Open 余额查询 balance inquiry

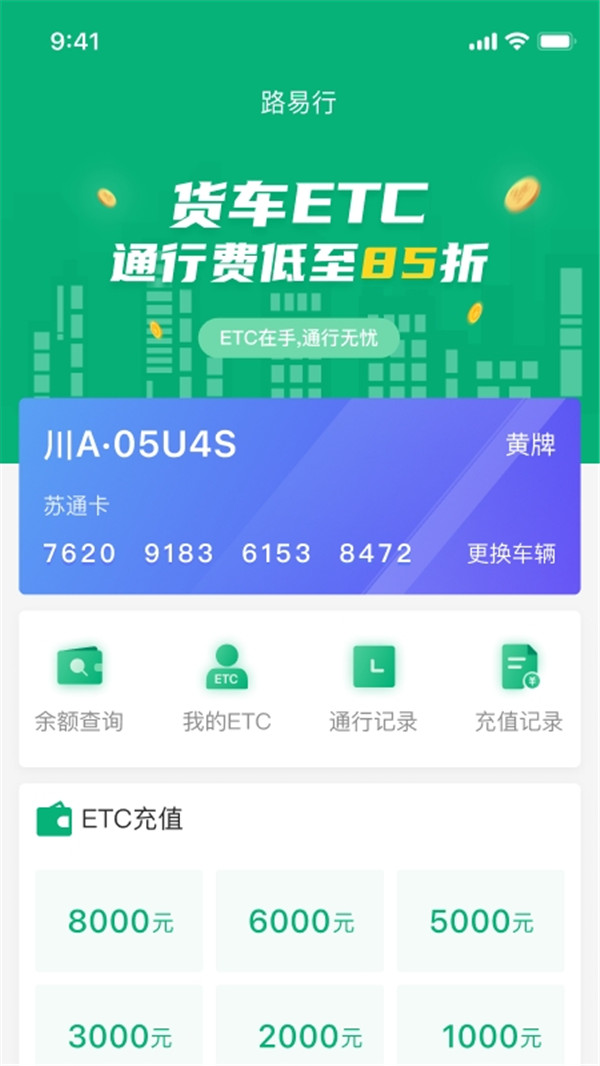coord(79,688)
